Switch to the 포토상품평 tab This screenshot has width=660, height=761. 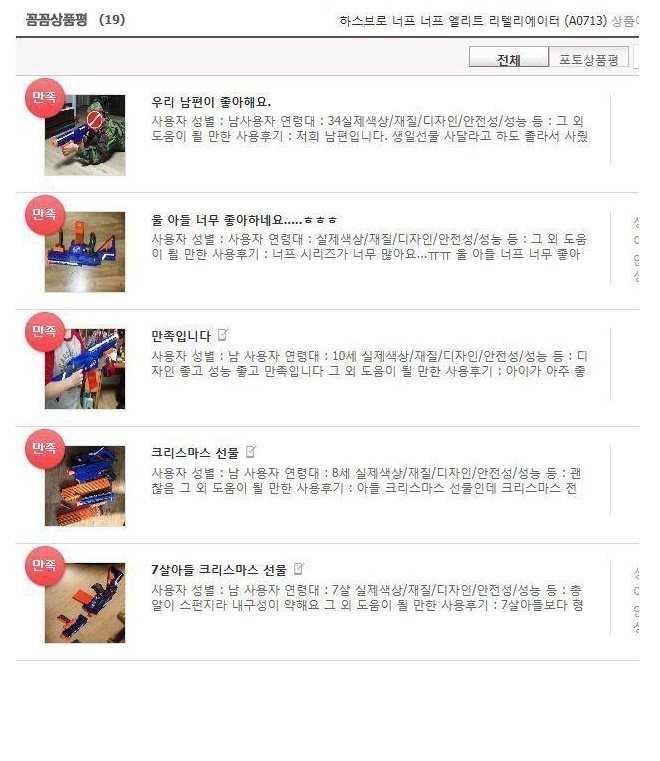(x=588, y=59)
